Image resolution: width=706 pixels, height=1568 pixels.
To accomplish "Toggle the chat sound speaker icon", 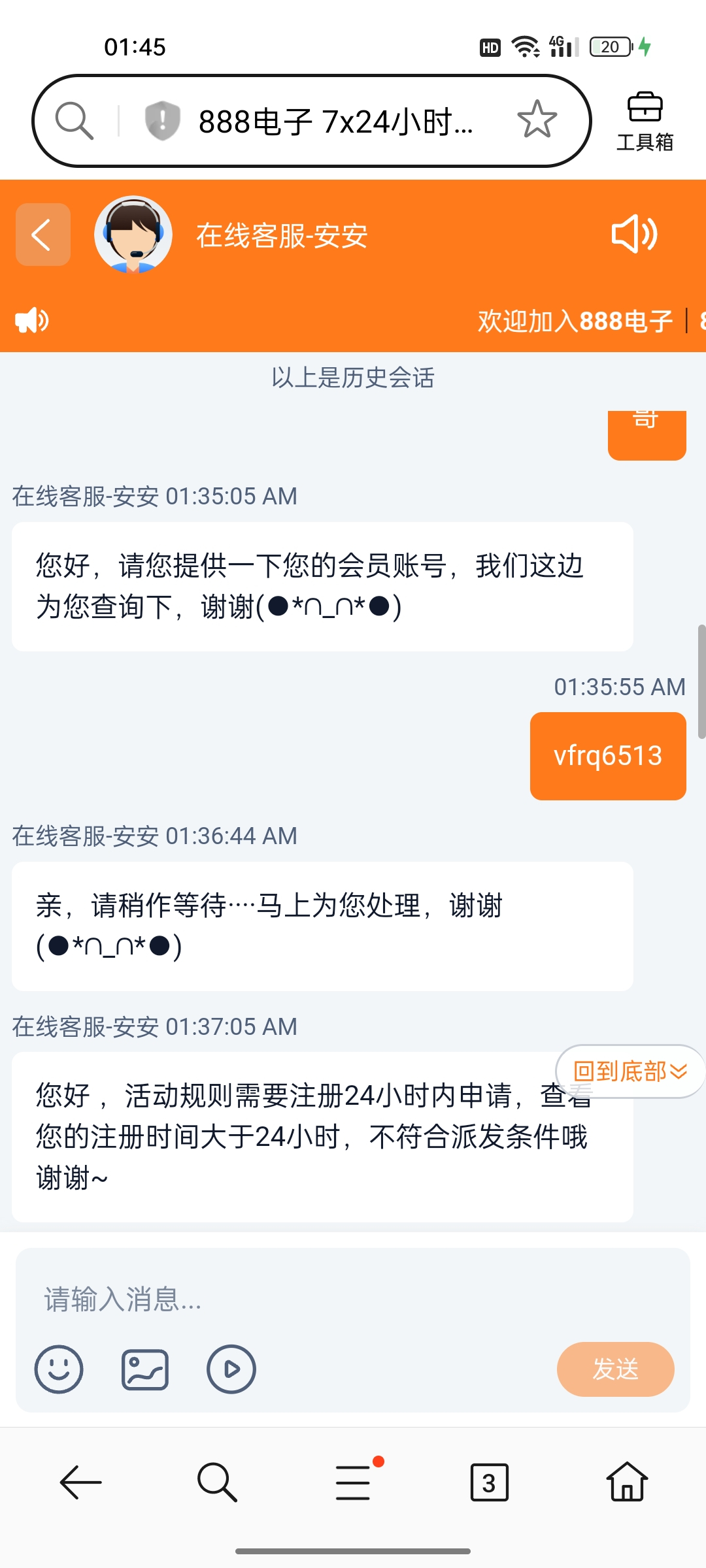I will click(x=634, y=235).
